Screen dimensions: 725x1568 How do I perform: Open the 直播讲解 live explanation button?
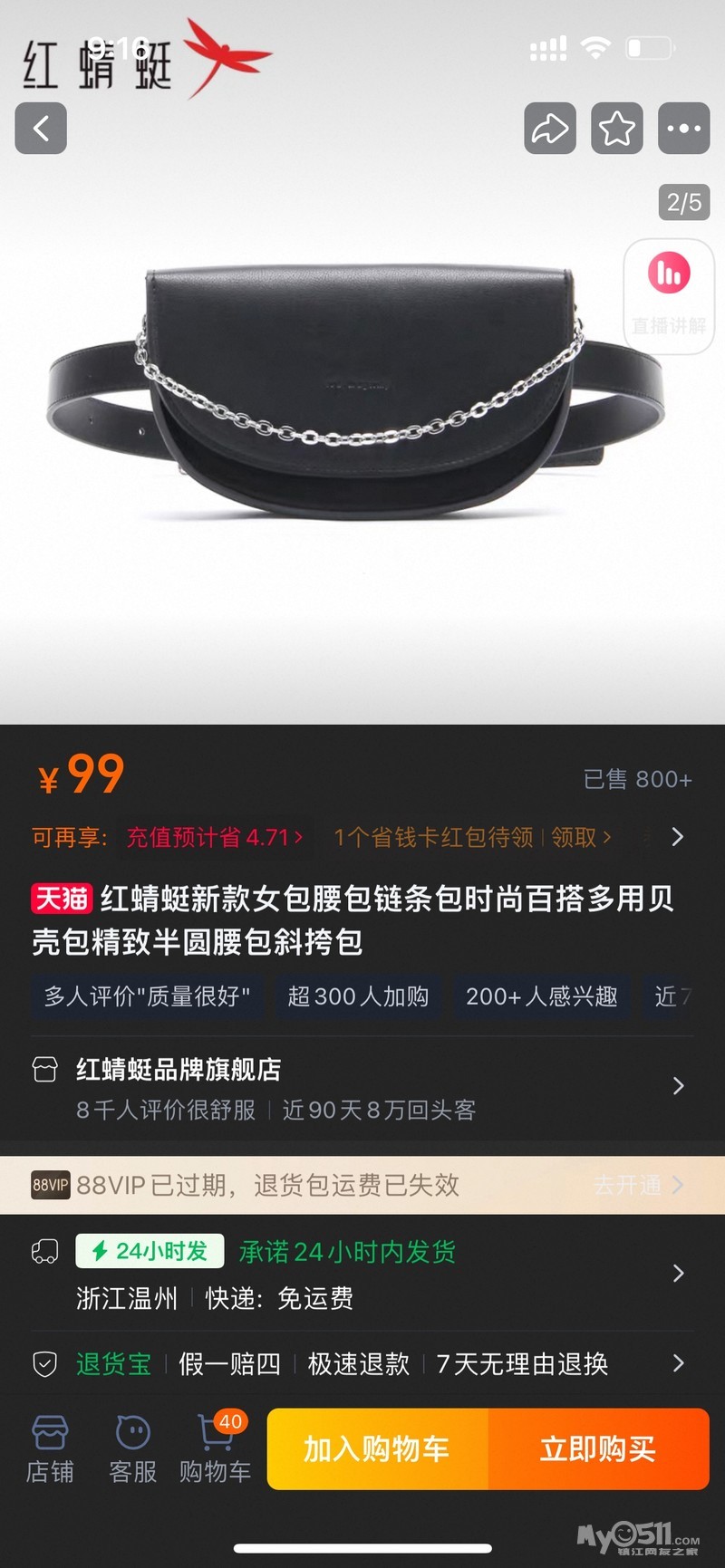669,295
